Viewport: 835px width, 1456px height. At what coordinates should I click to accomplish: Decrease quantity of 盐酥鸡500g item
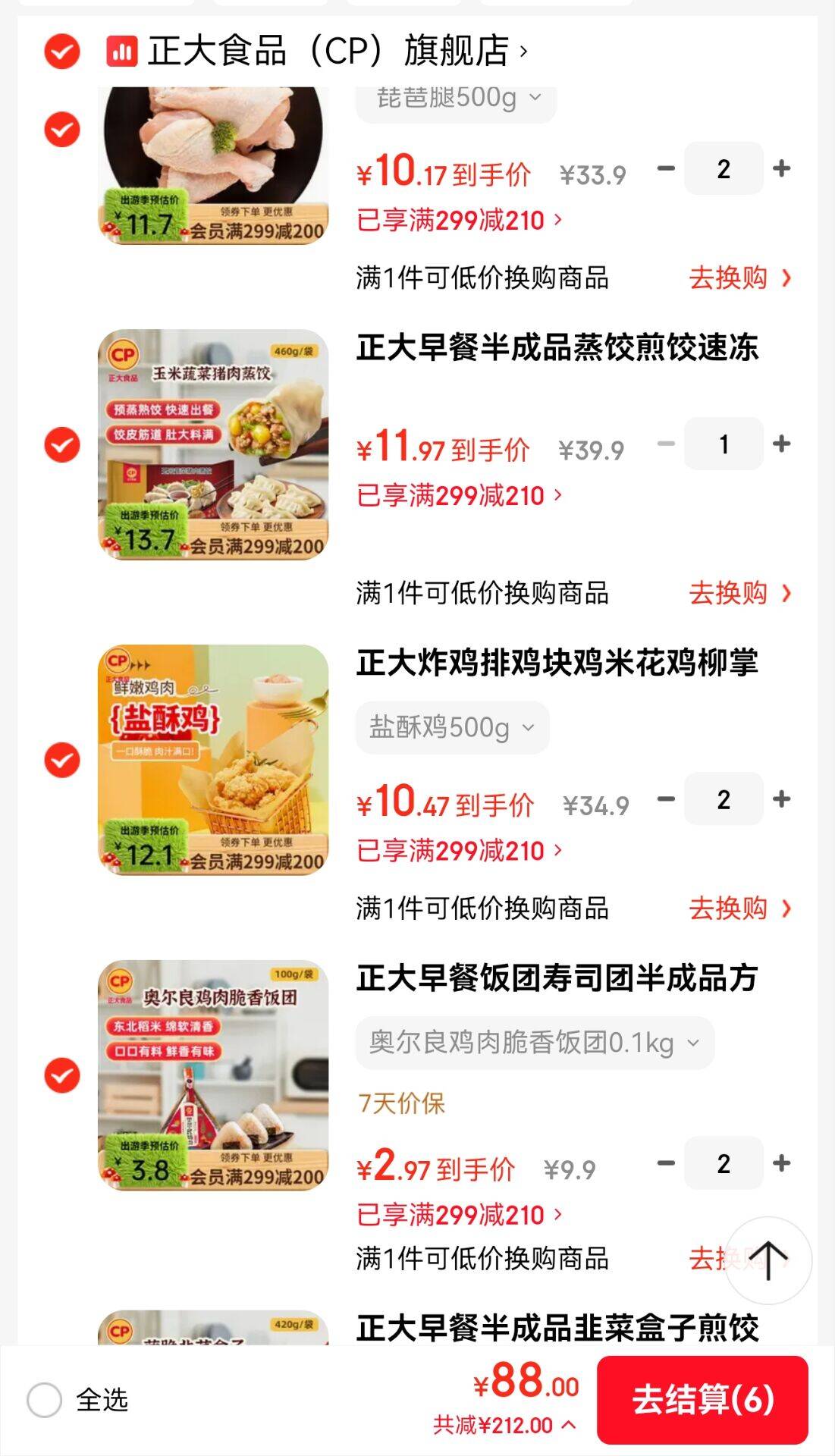666,799
